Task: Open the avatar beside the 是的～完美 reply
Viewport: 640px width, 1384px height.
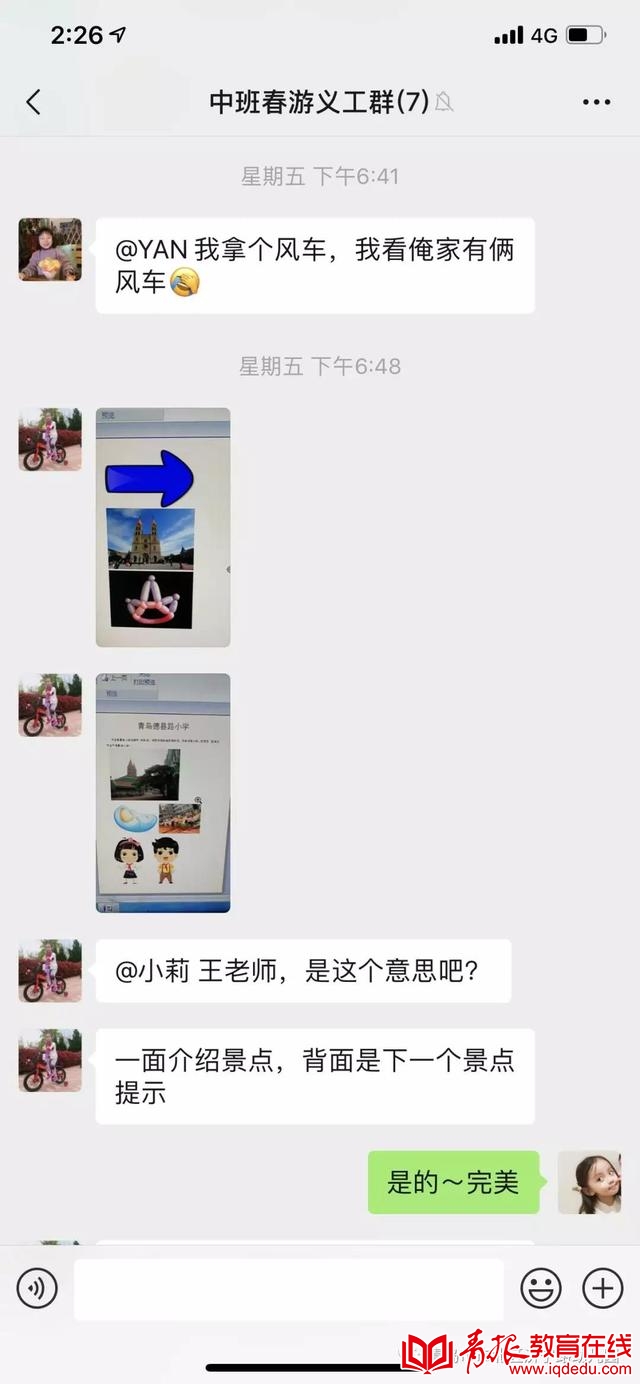Action: (589, 1182)
